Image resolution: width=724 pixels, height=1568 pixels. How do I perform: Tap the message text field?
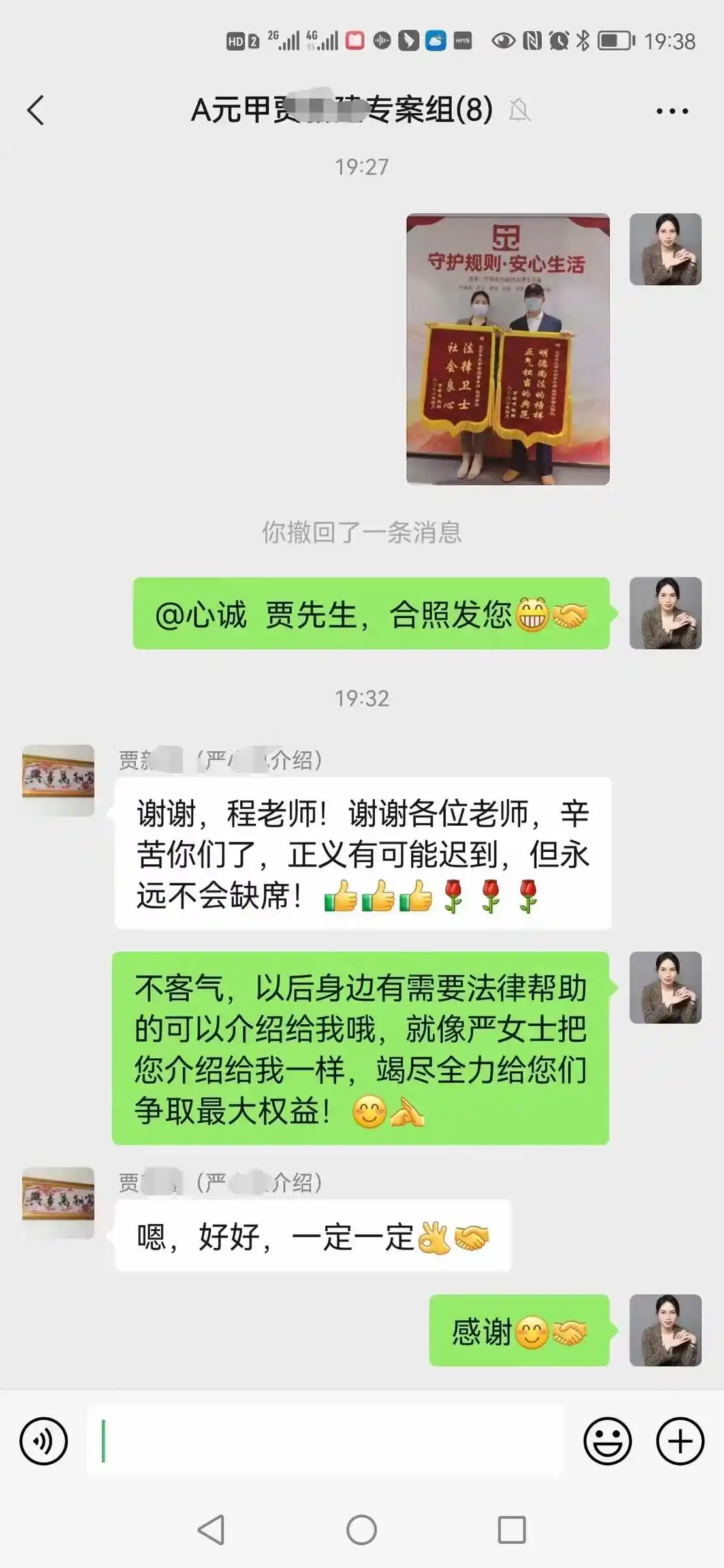click(325, 1441)
